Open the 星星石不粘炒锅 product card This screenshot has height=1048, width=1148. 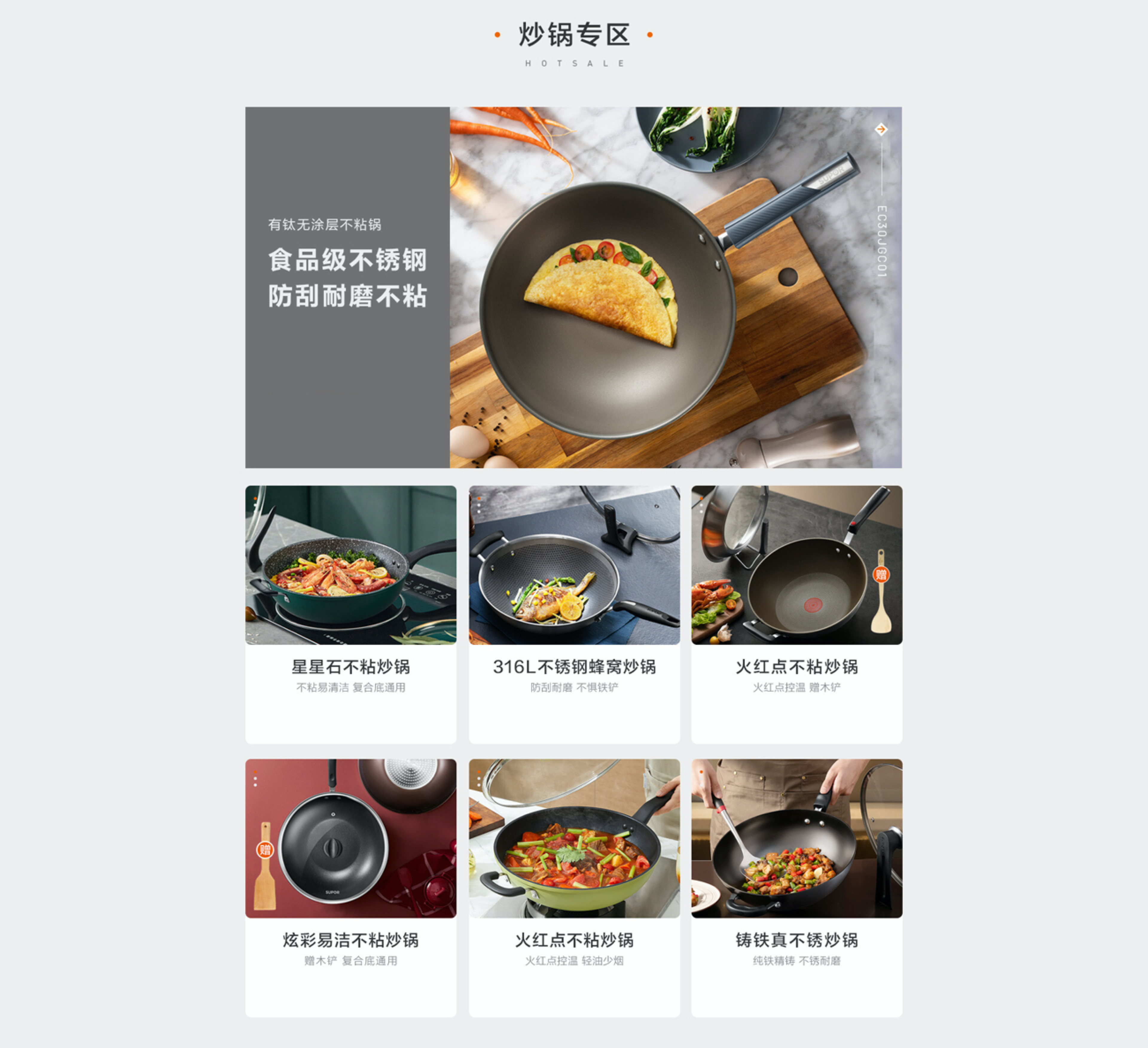tap(351, 614)
